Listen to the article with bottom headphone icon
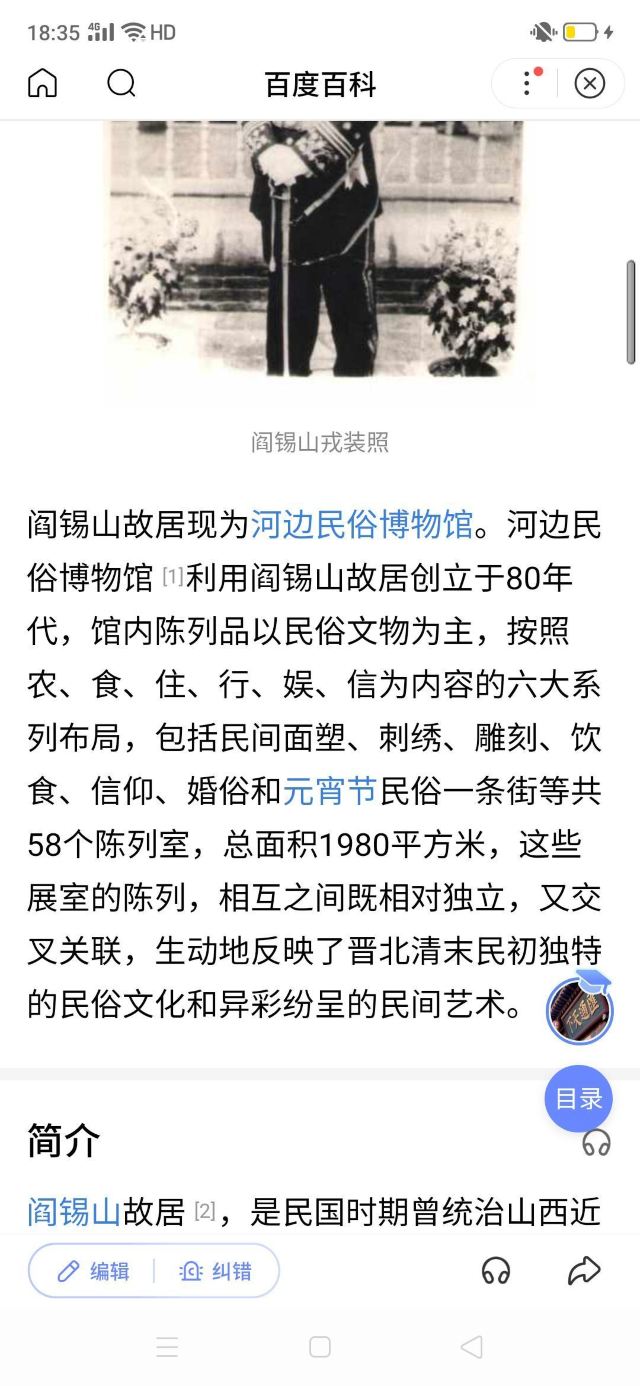This screenshot has height=1386, width=640. click(496, 1271)
